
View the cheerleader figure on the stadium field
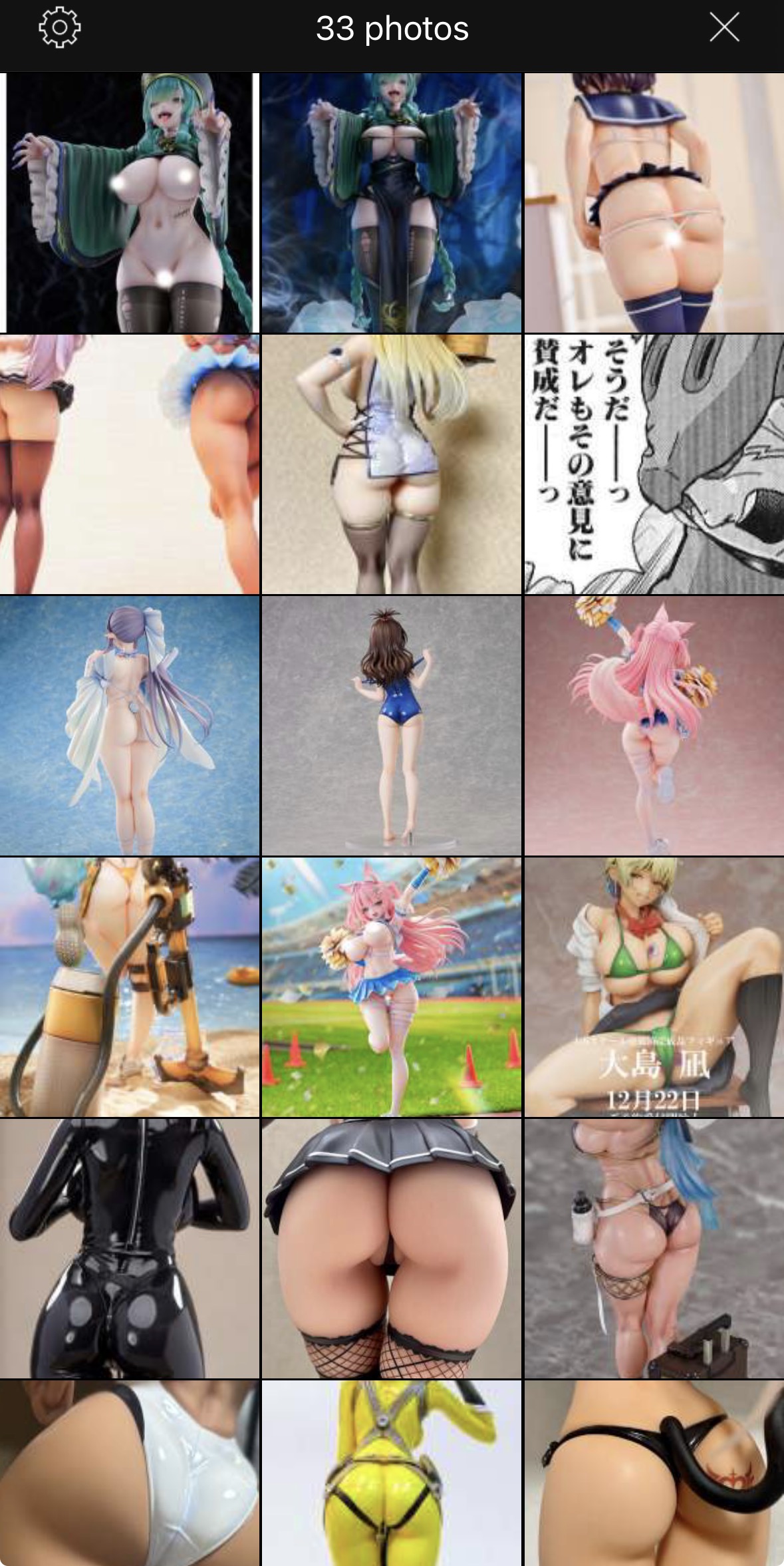[392, 987]
